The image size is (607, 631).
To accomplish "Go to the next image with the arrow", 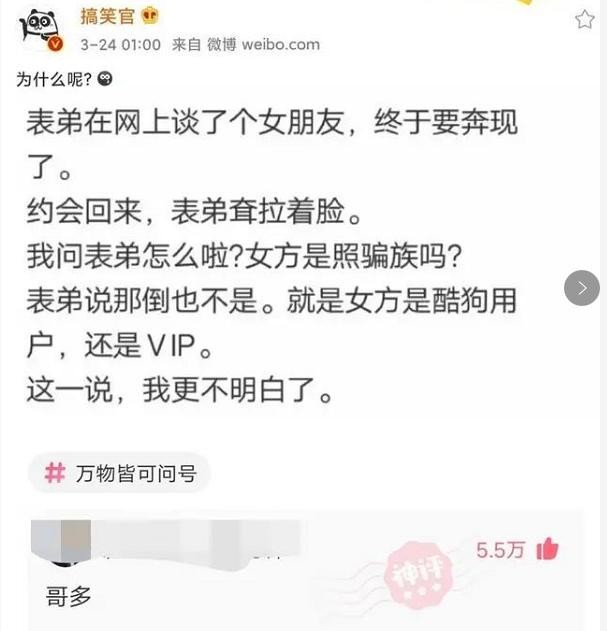I will point(582,287).
